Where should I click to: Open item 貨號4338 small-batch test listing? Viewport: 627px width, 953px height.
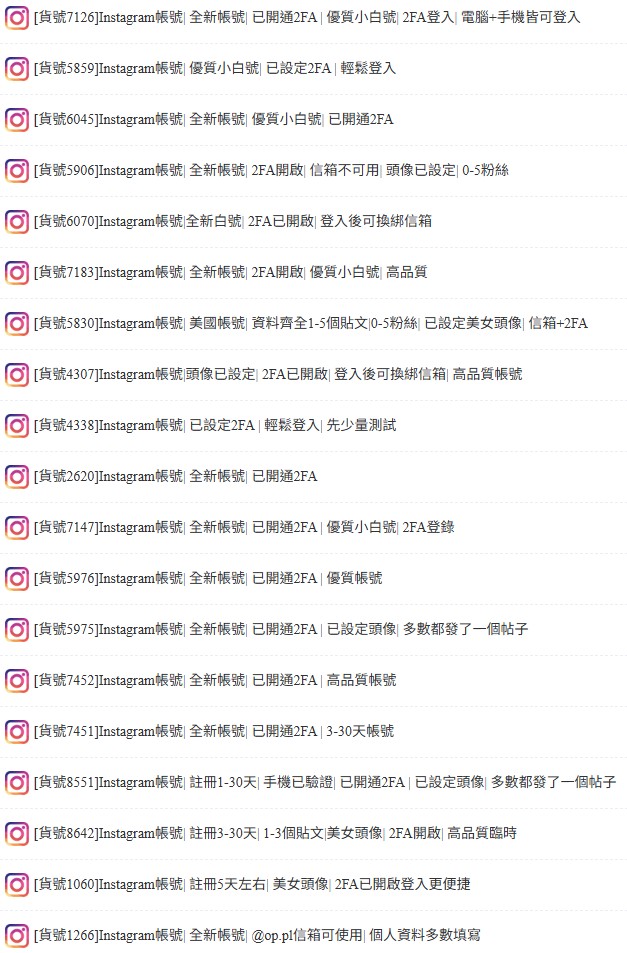pyautogui.click(x=214, y=425)
